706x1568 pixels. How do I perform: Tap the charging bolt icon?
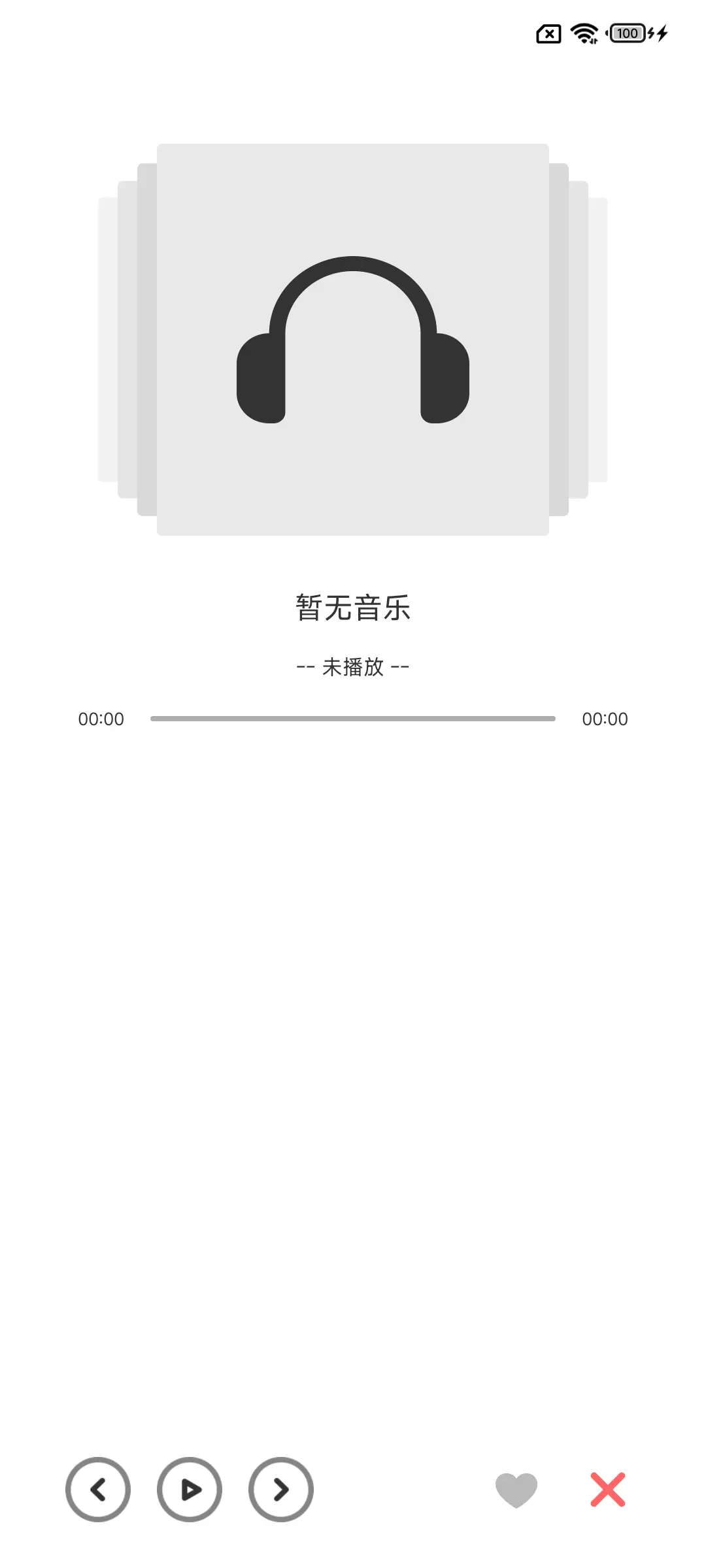658,33
